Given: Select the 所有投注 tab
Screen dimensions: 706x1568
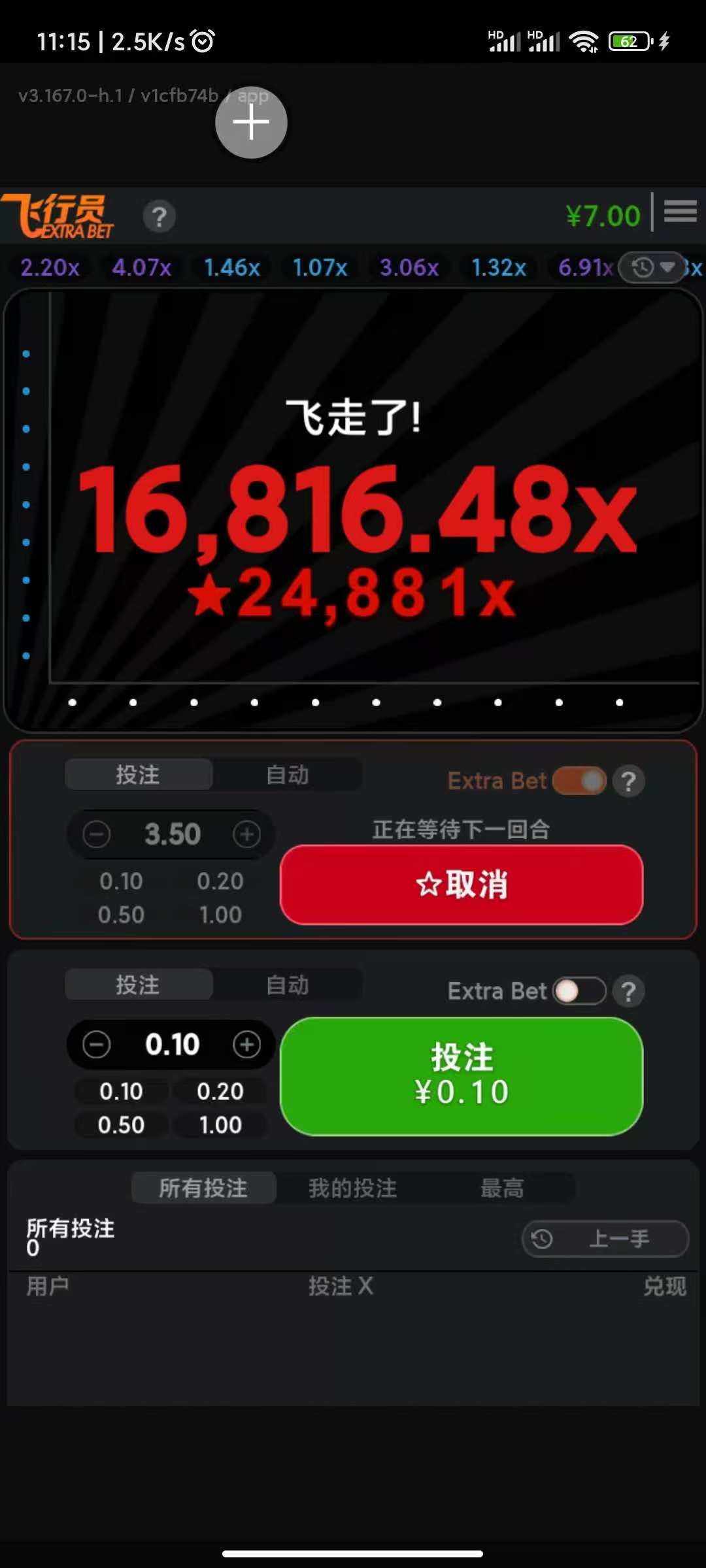Looking at the screenshot, I should point(203,1188).
